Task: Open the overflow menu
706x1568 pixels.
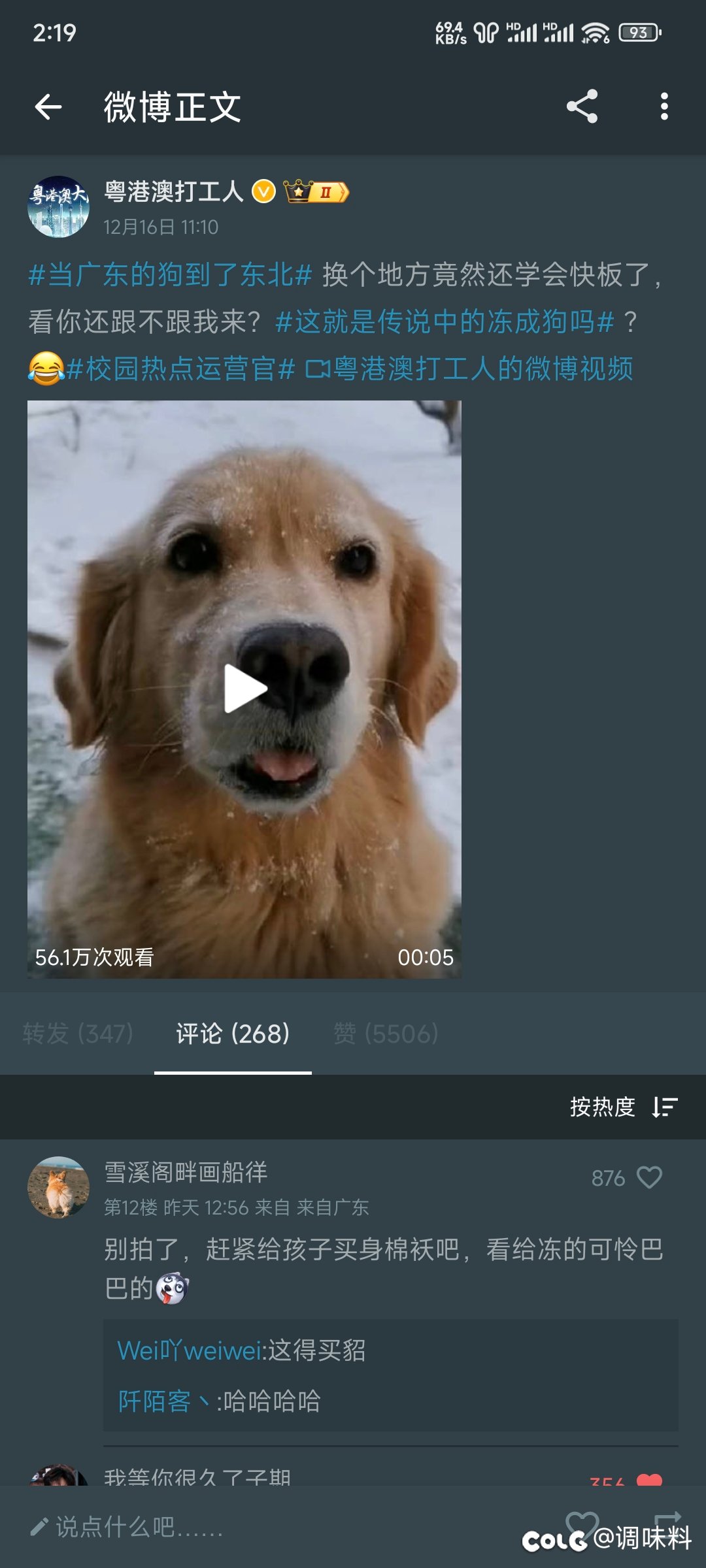Action: coord(664,106)
